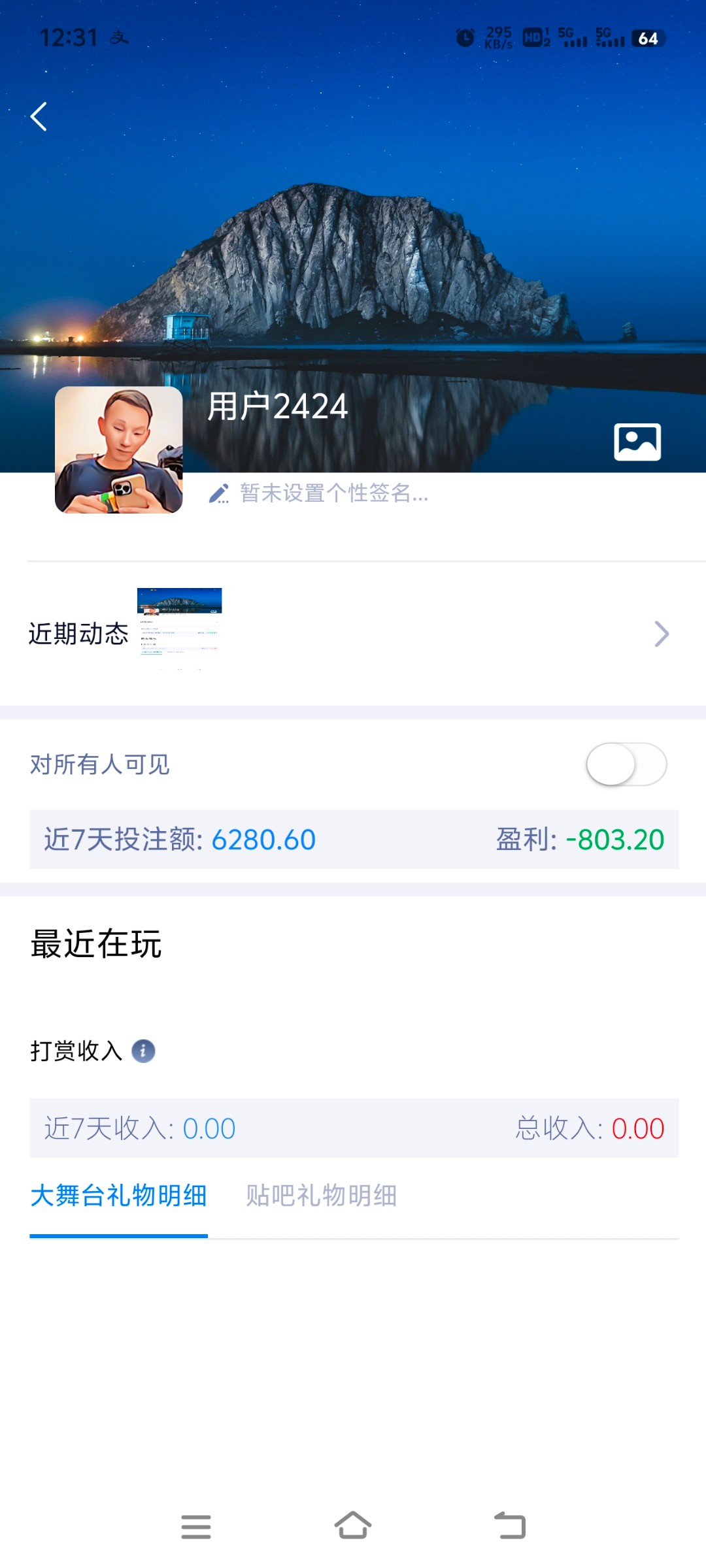Change the profile cover image
Image resolution: width=706 pixels, height=1568 pixels.
tap(637, 442)
